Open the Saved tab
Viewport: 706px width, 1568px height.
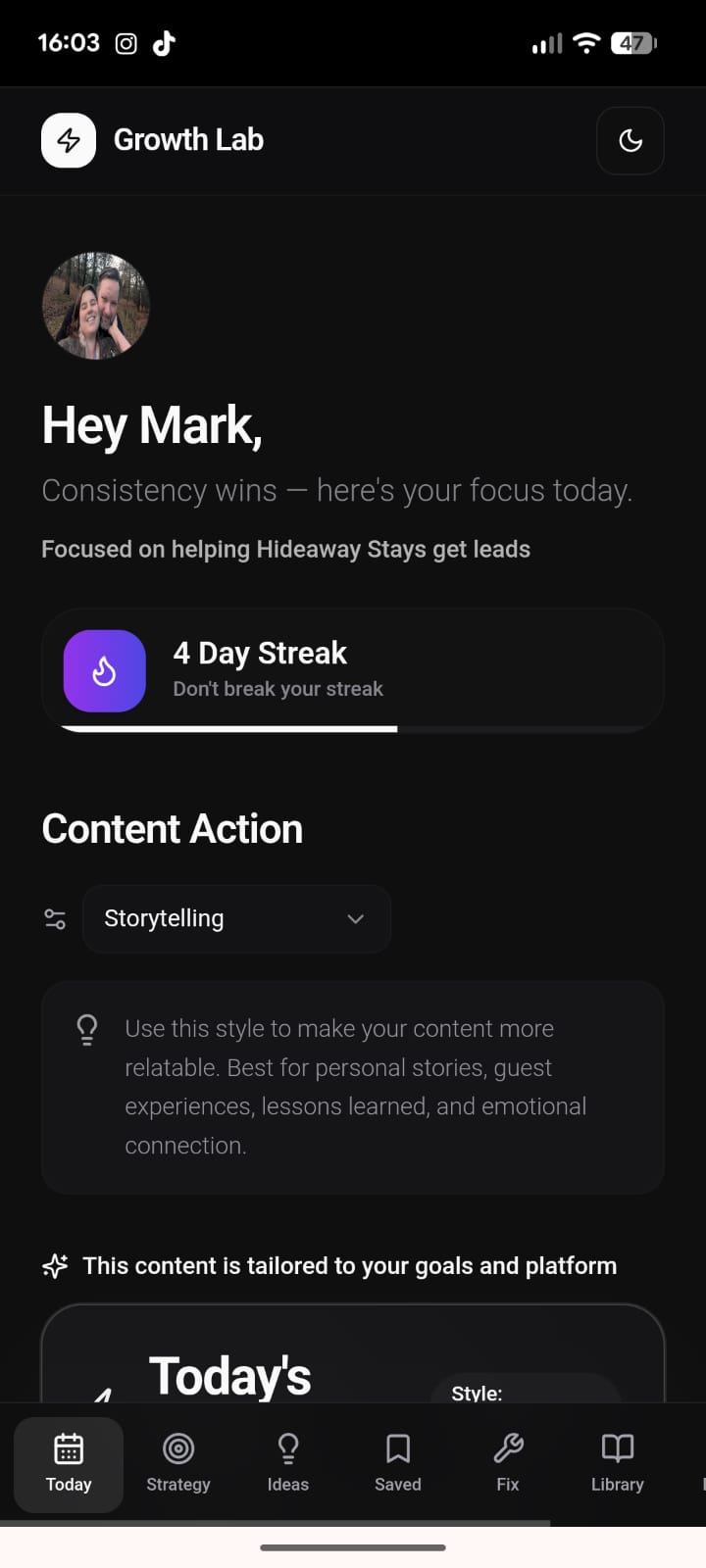(397, 1462)
